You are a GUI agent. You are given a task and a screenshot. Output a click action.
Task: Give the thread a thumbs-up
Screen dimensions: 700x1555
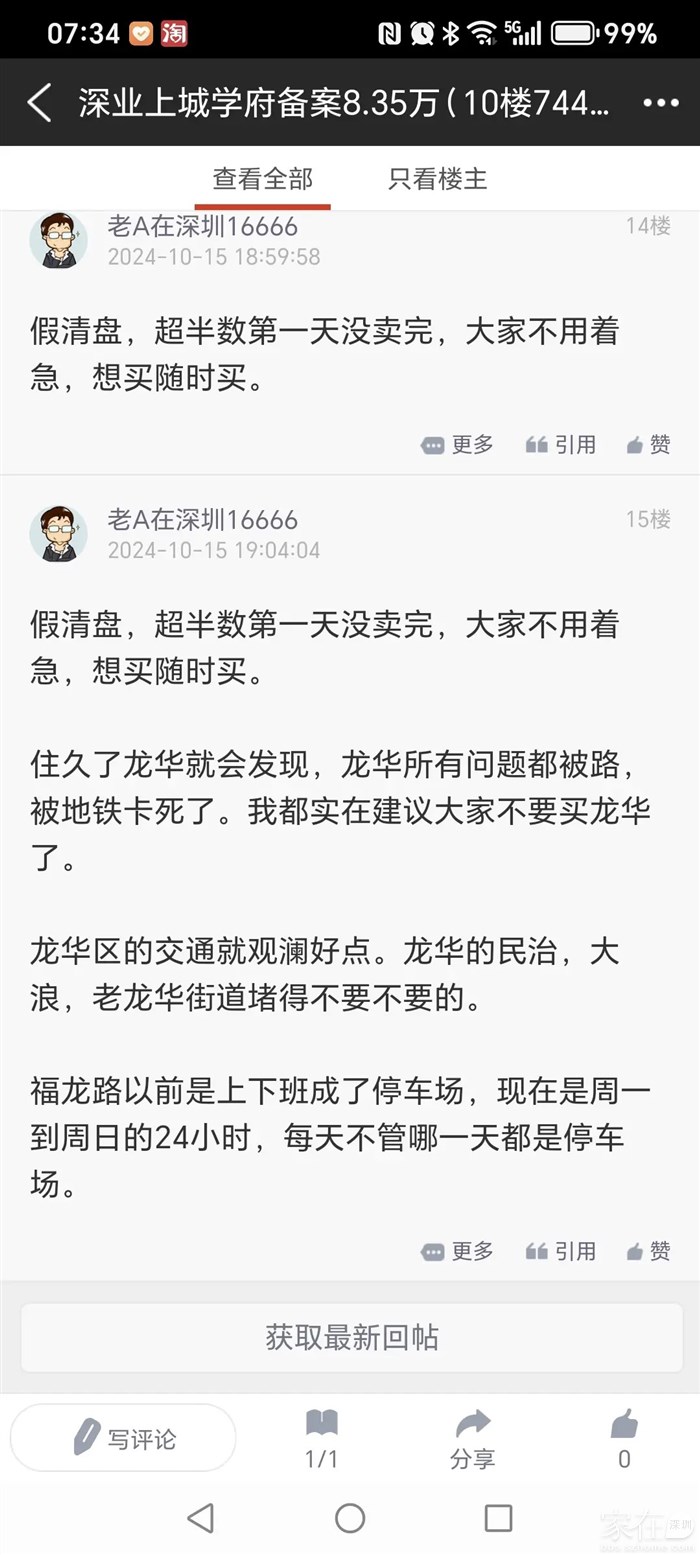click(624, 1438)
